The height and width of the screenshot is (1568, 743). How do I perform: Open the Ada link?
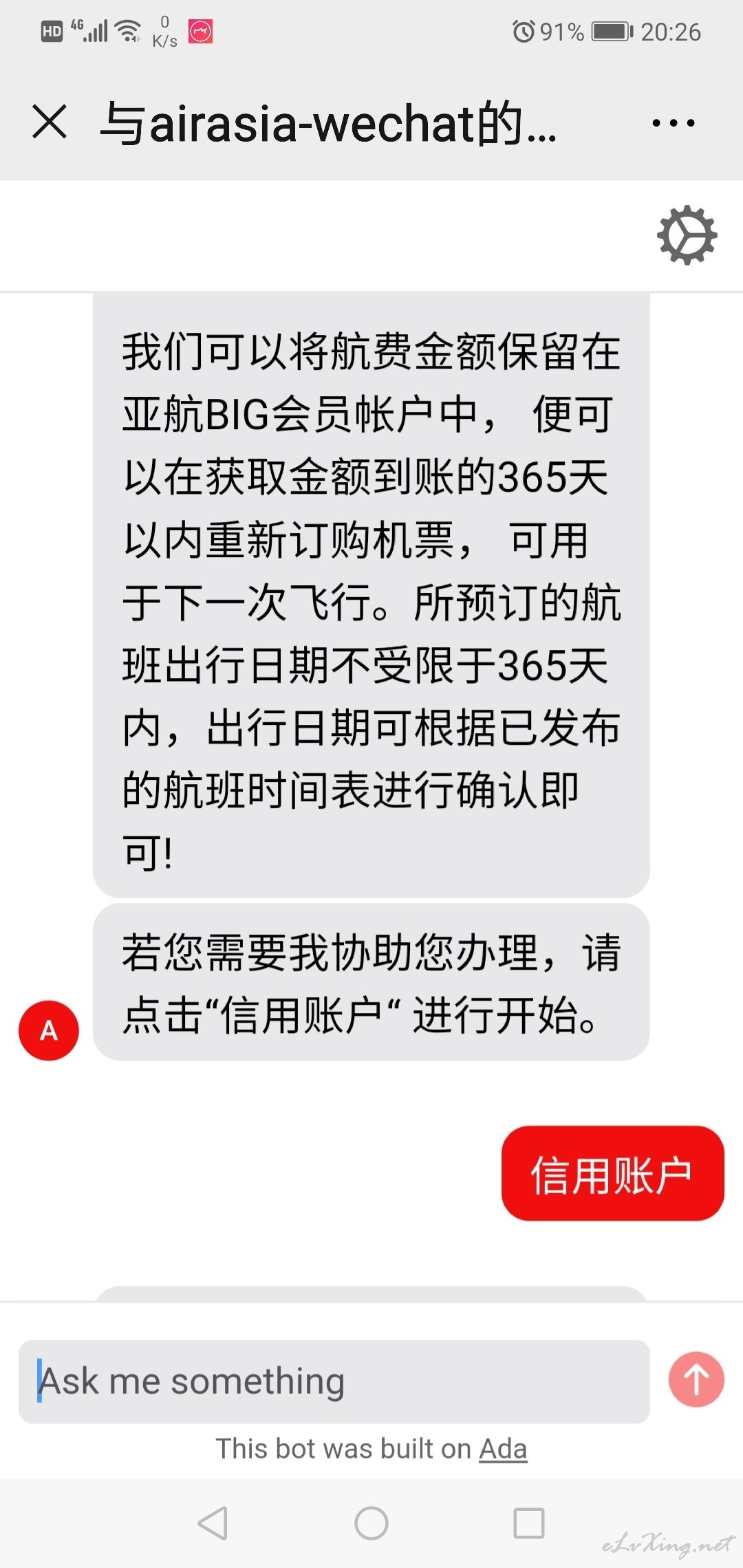pyautogui.click(x=503, y=1448)
